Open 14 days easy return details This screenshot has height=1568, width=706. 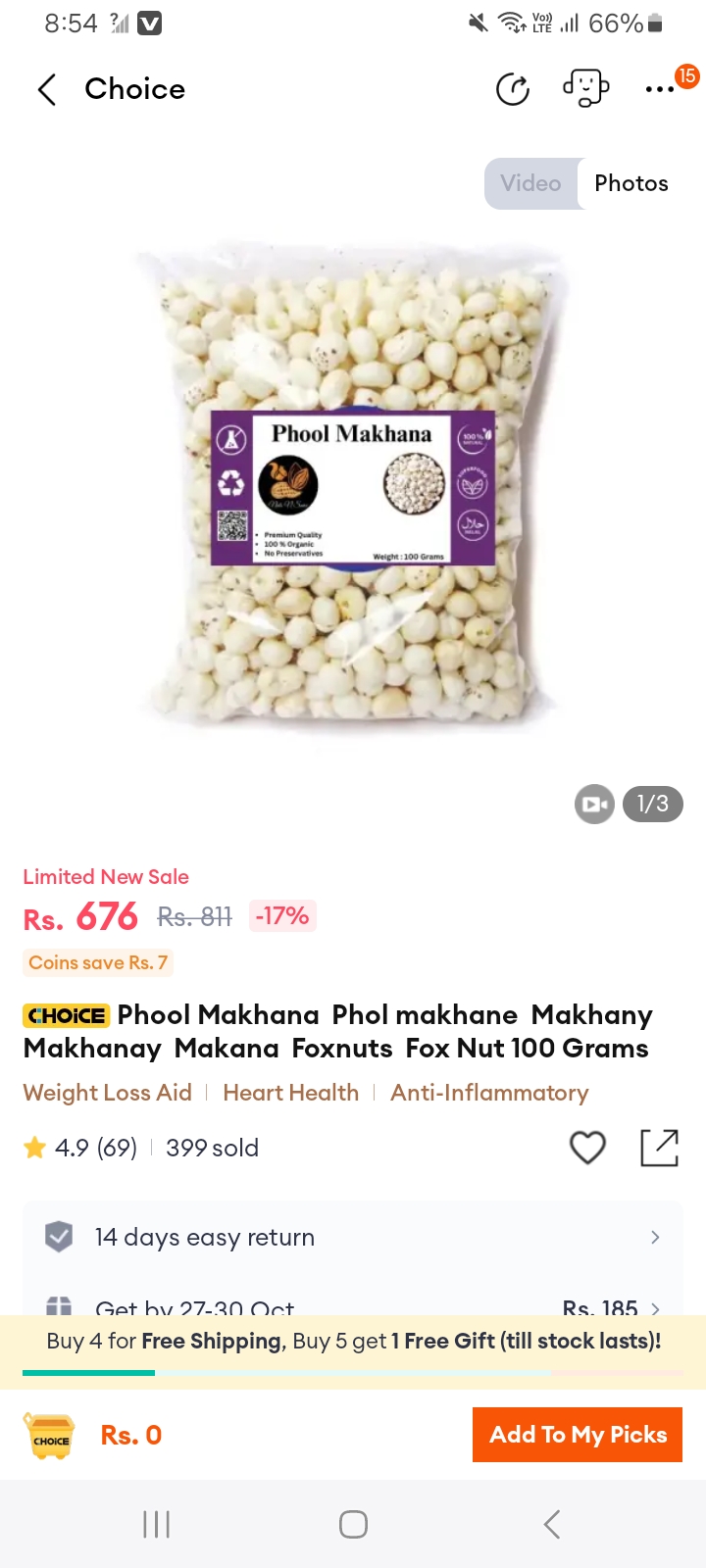pyautogui.click(x=353, y=1238)
